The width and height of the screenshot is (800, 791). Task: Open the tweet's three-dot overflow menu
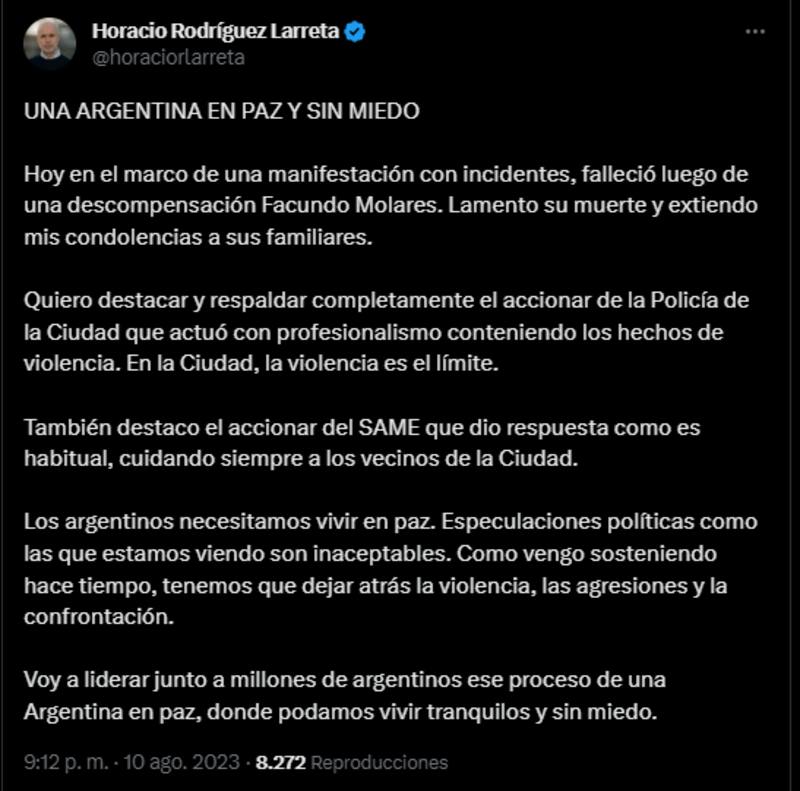tap(756, 32)
